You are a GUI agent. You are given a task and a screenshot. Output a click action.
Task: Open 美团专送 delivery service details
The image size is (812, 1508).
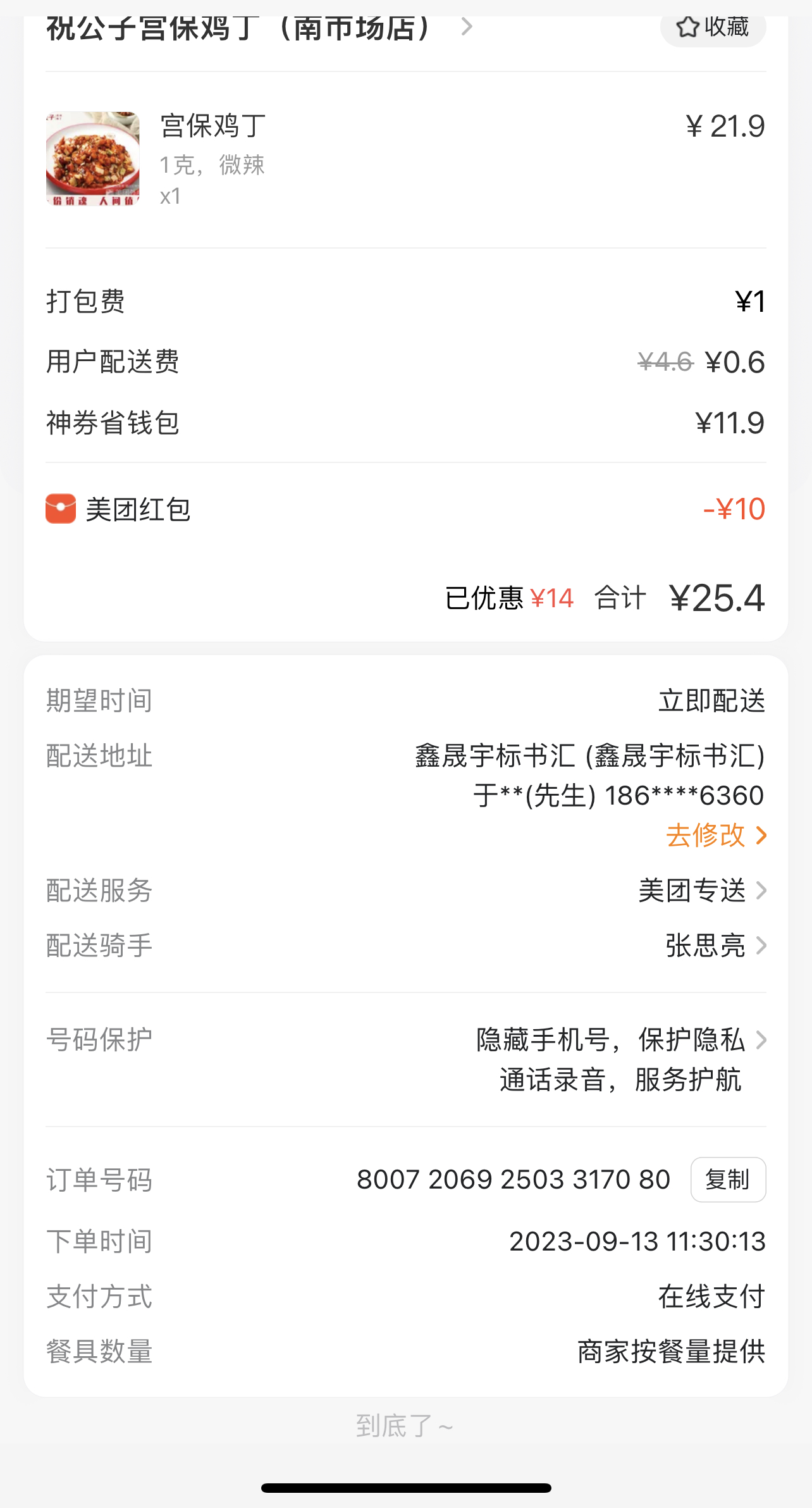pos(702,891)
